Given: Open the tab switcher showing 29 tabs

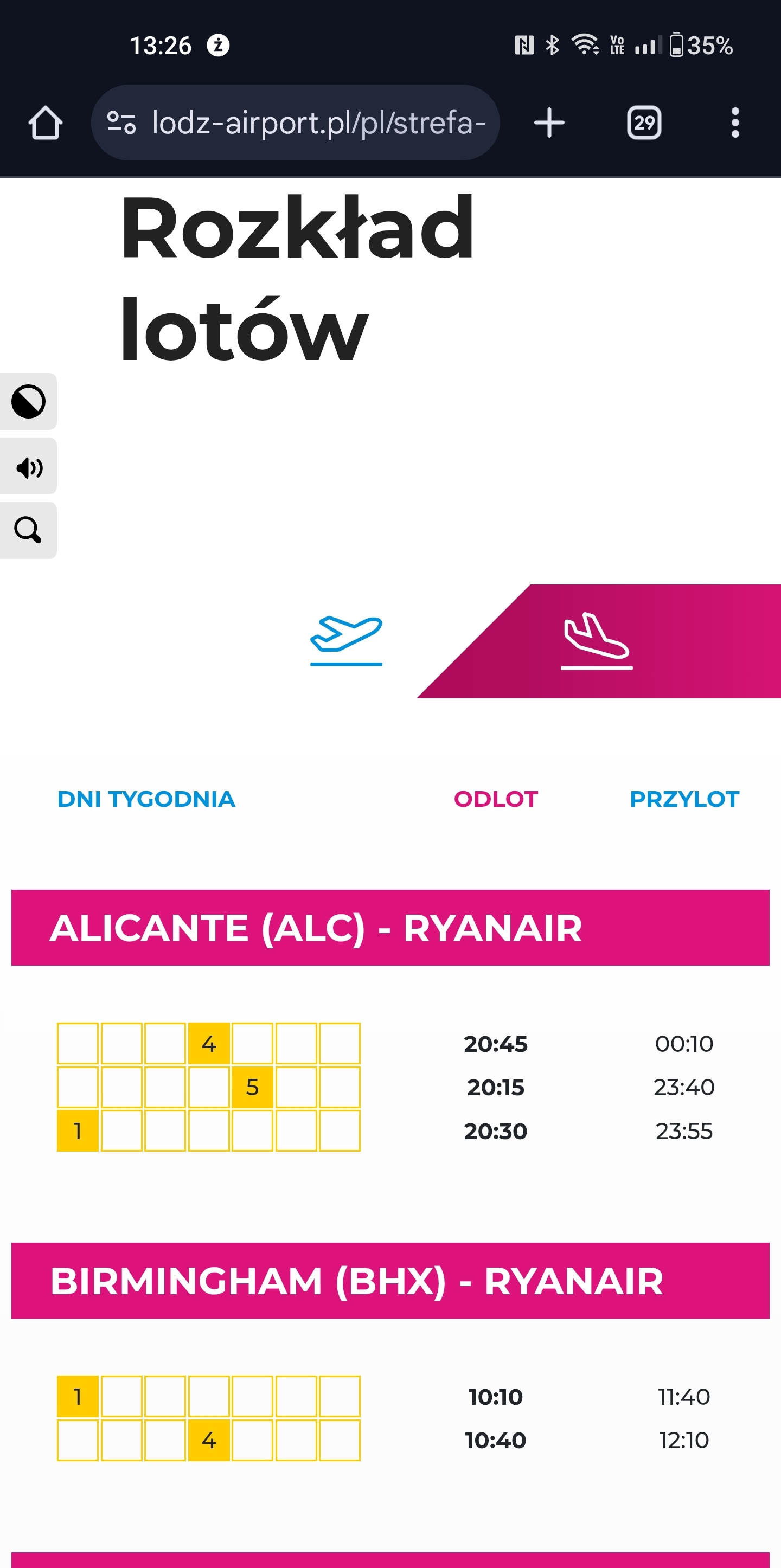Looking at the screenshot, I should click(644, 123).
